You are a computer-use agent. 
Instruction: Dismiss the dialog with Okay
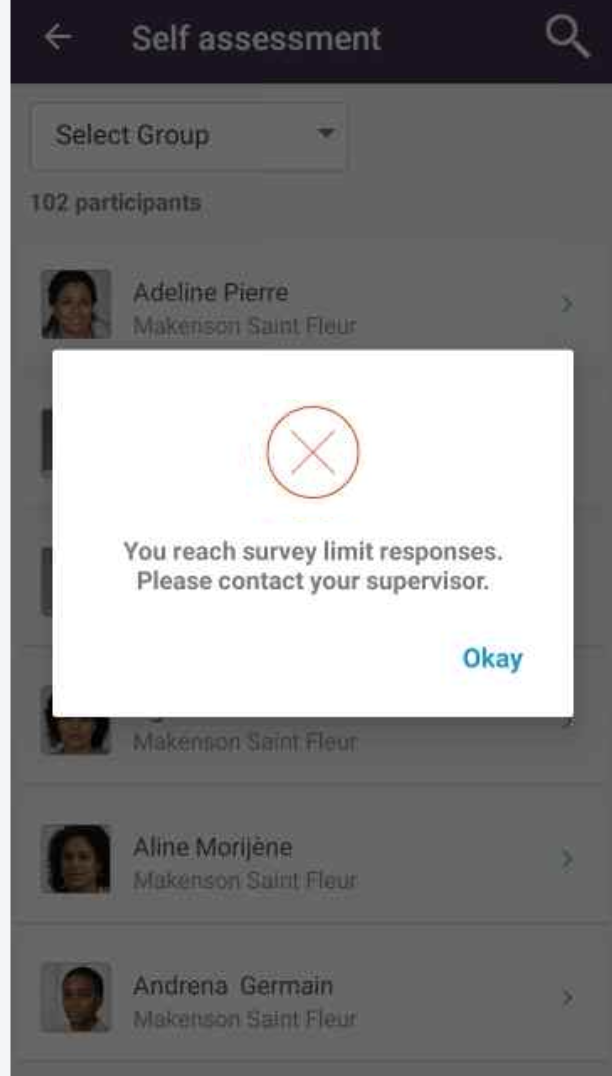[x=491, y=658]
